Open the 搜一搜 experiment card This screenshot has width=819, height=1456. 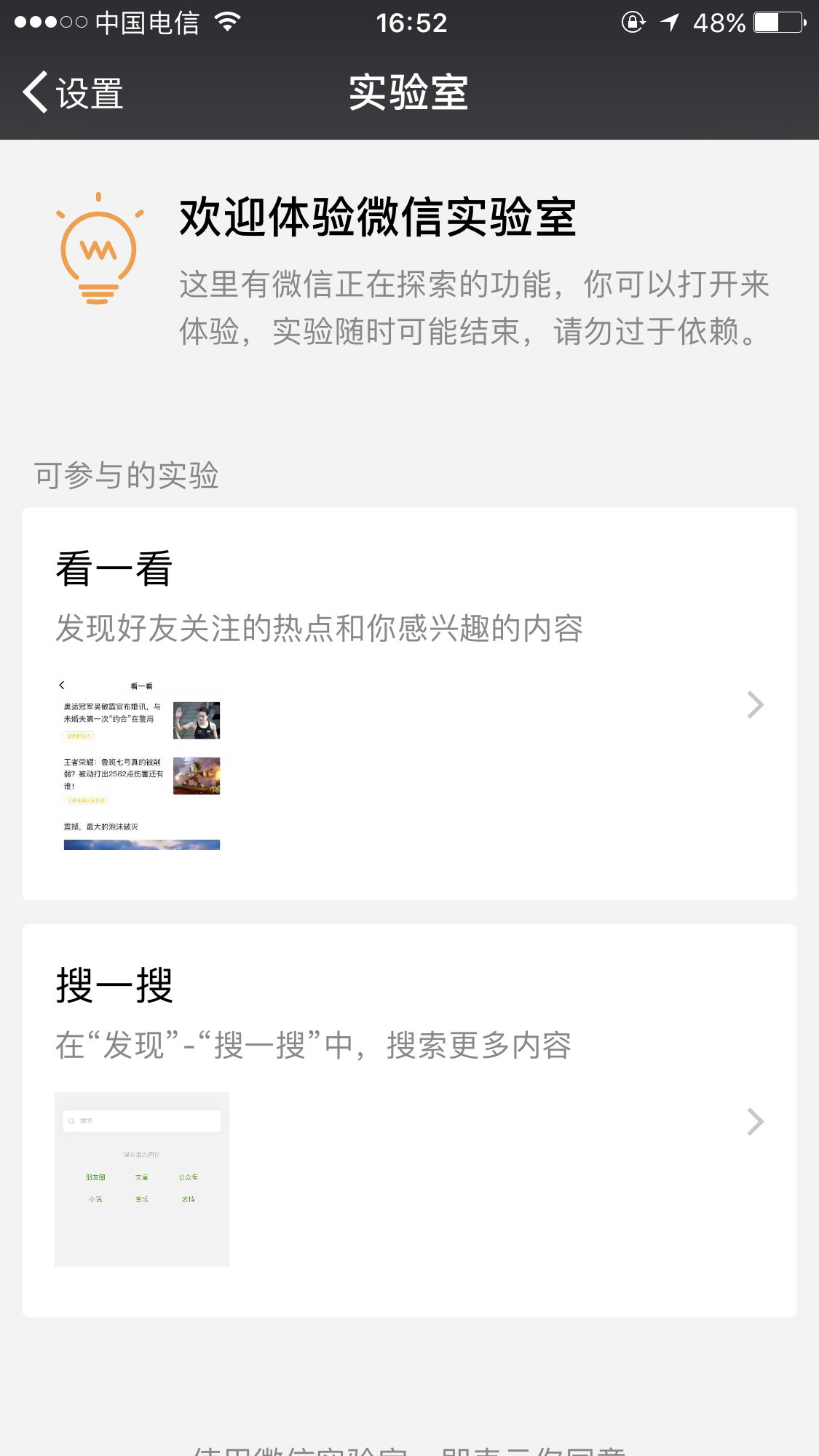click(409, 1120)
